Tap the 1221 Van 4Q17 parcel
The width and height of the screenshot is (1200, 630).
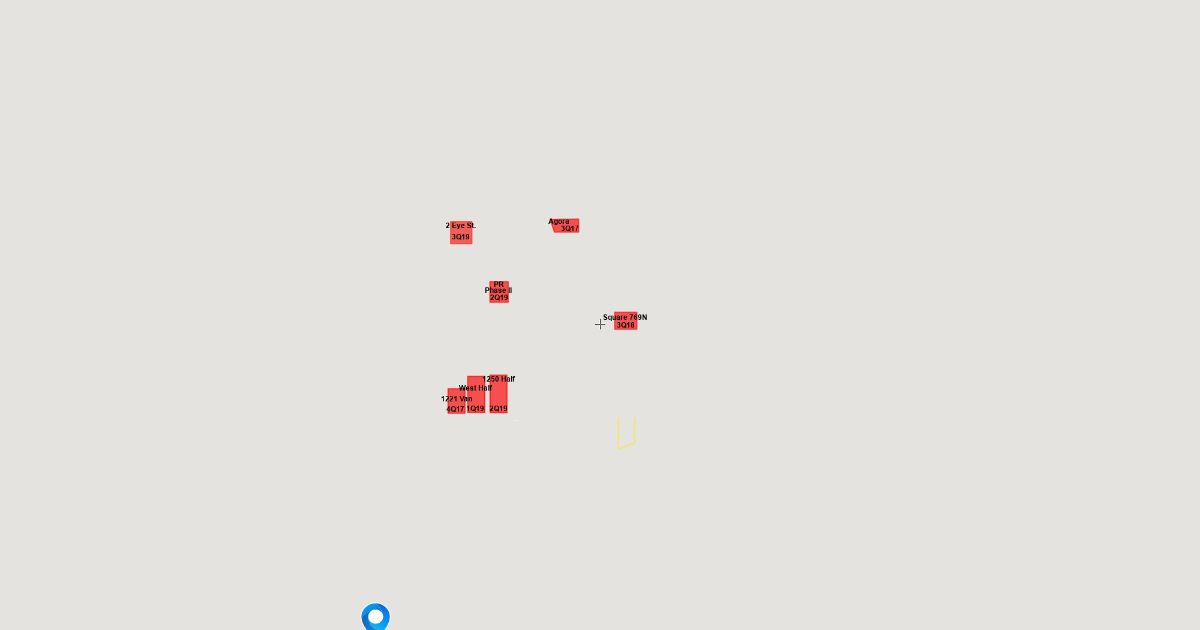[455, 402]
